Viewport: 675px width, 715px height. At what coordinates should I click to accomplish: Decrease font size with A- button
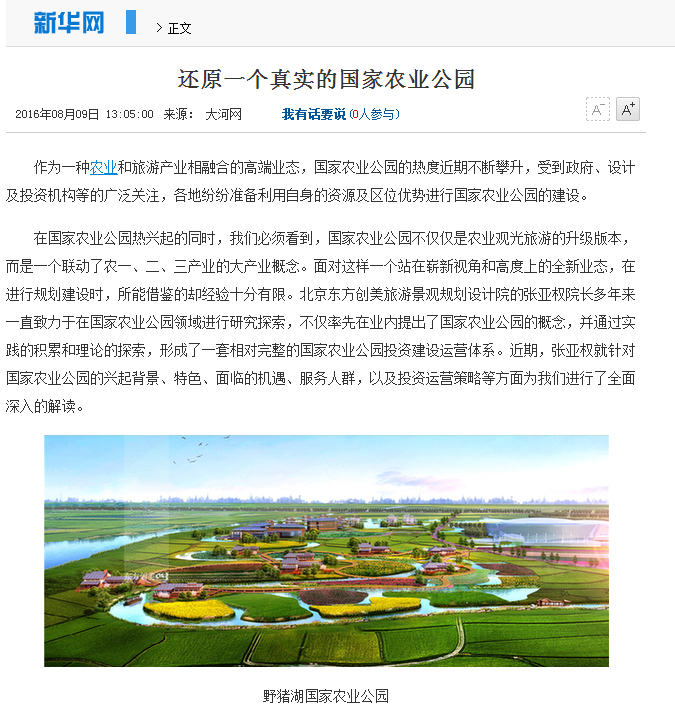598,110
